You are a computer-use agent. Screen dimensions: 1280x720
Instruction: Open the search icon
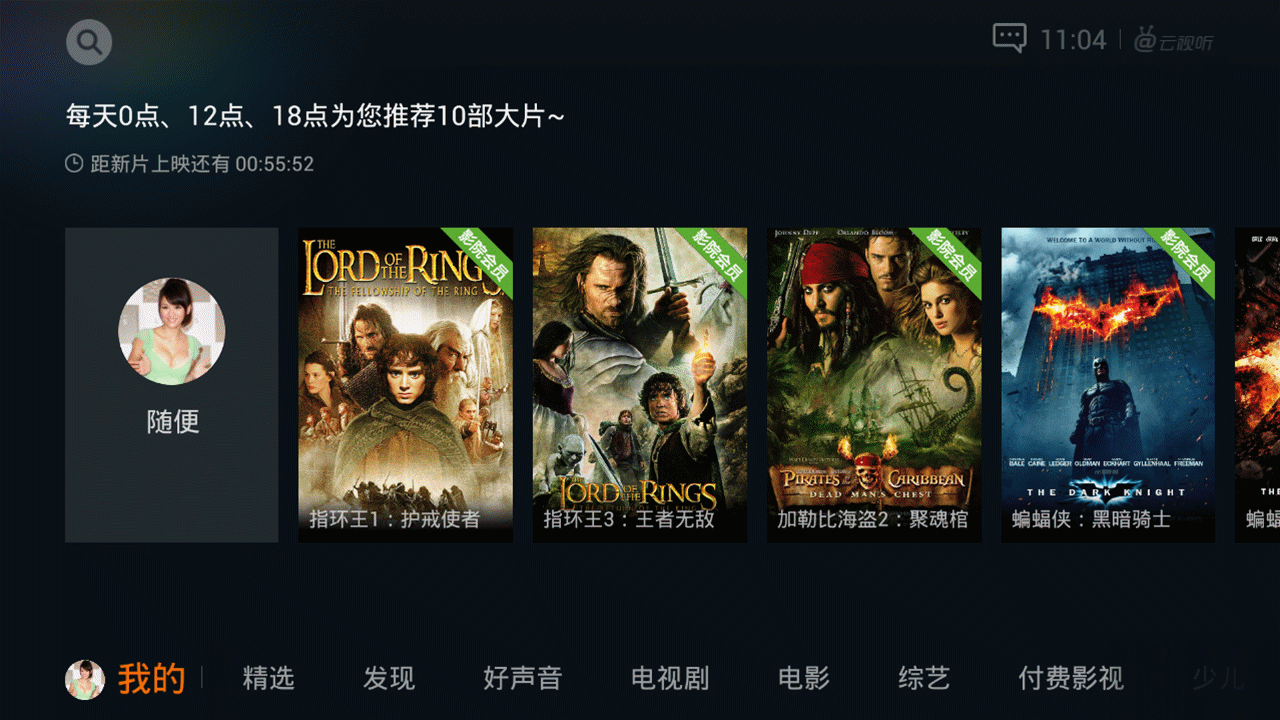point(89,42)
